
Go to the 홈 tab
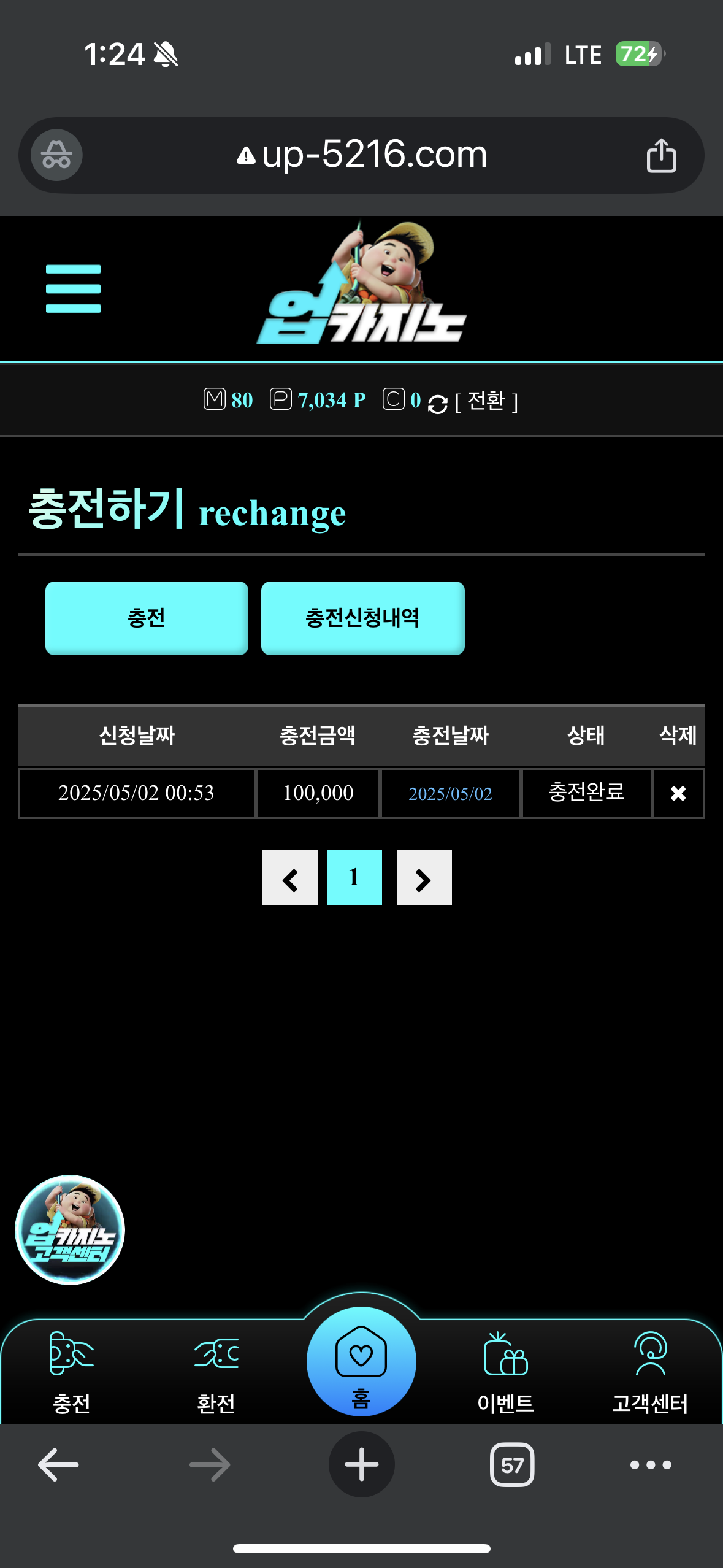361,1361
